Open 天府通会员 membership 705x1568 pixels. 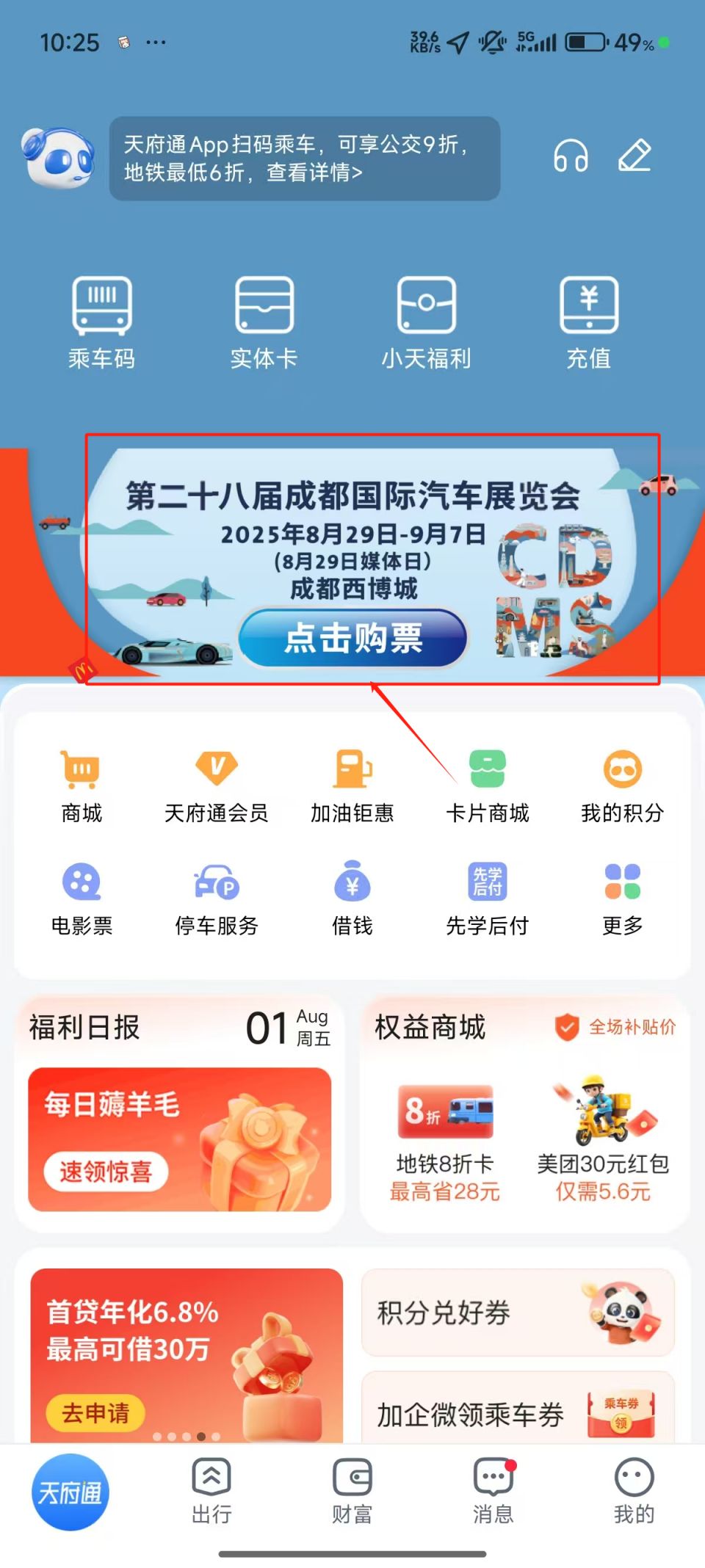(x=217, y=785)
